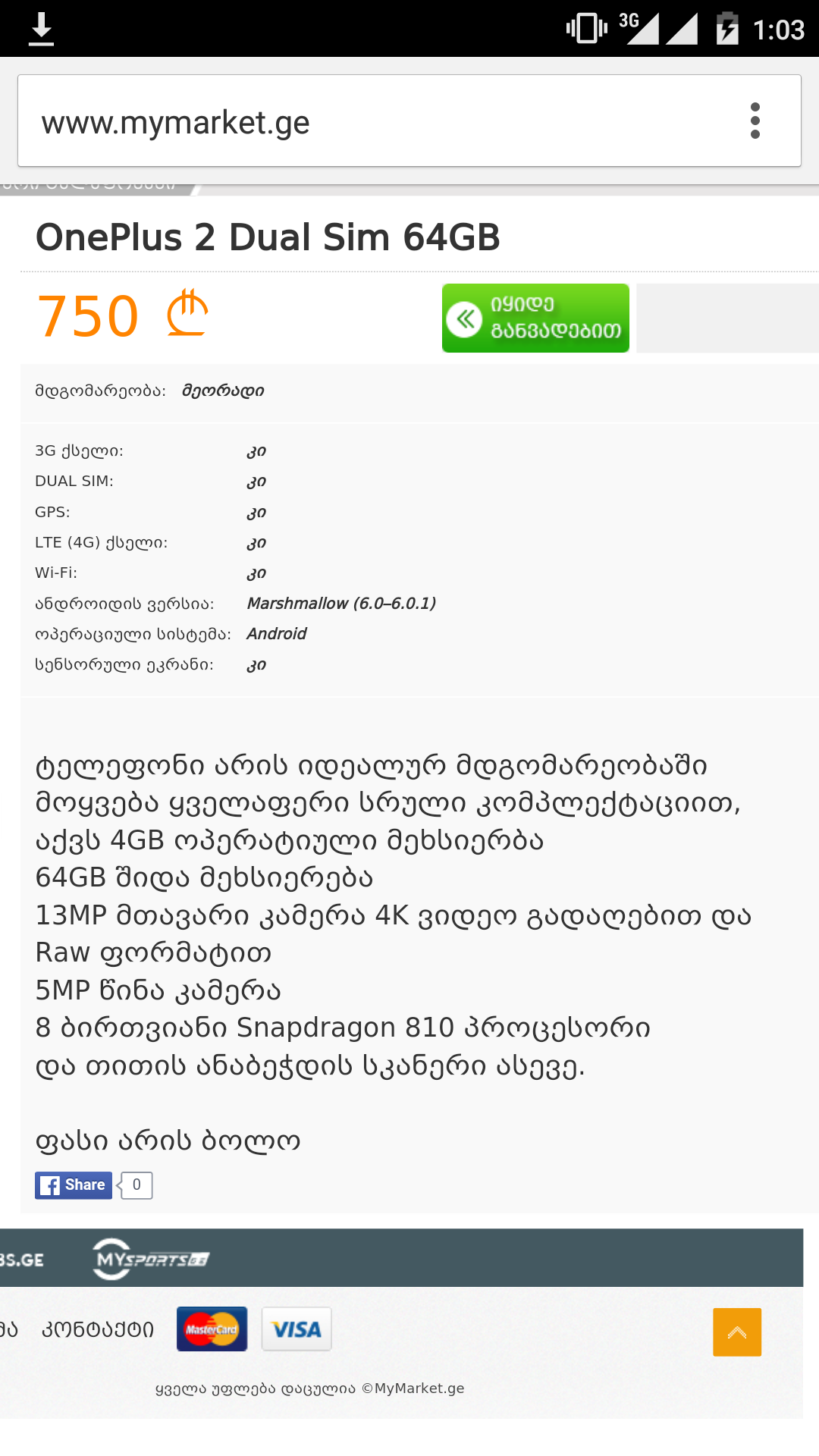Open the კონტაქტი footer link
819x1456 pixels.
click(98, 1329)
